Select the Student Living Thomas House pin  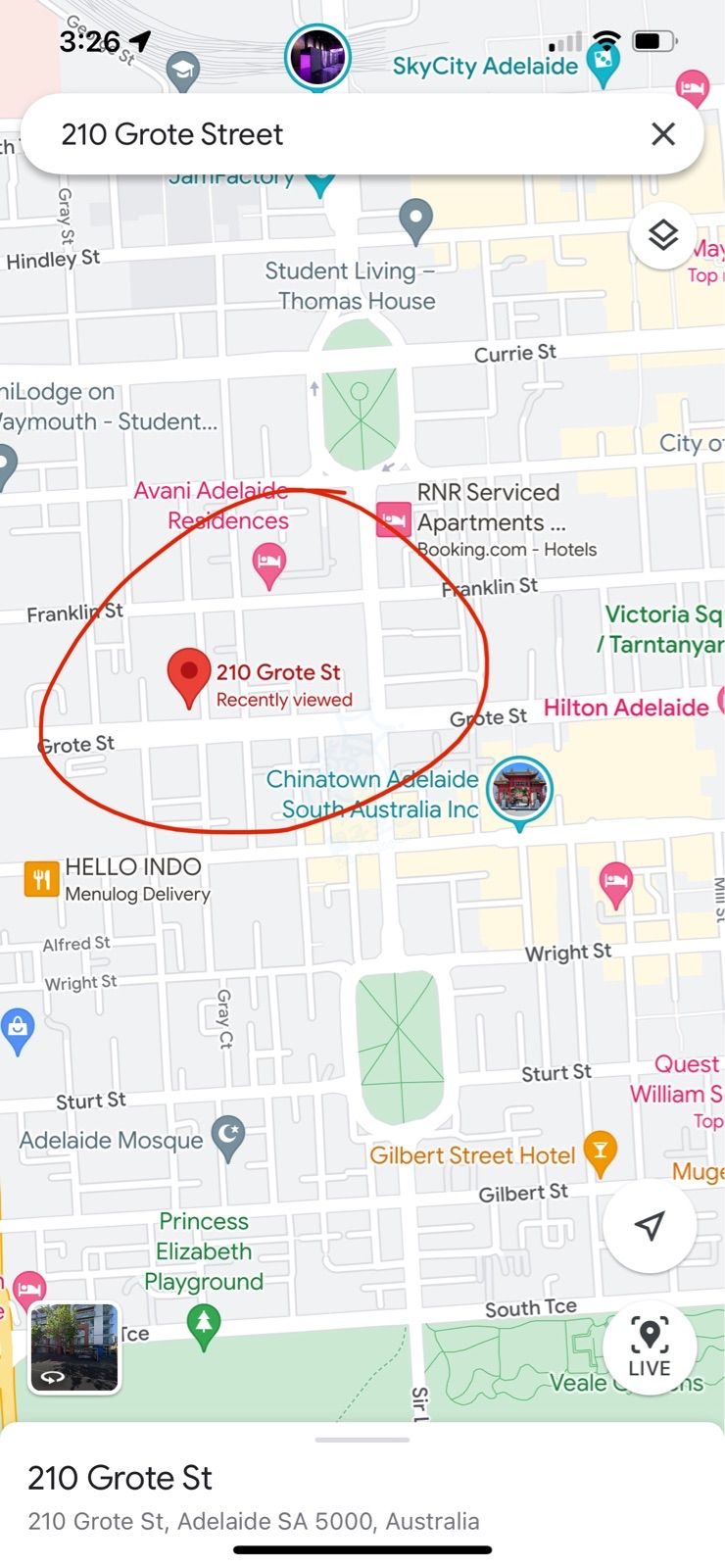416,220
